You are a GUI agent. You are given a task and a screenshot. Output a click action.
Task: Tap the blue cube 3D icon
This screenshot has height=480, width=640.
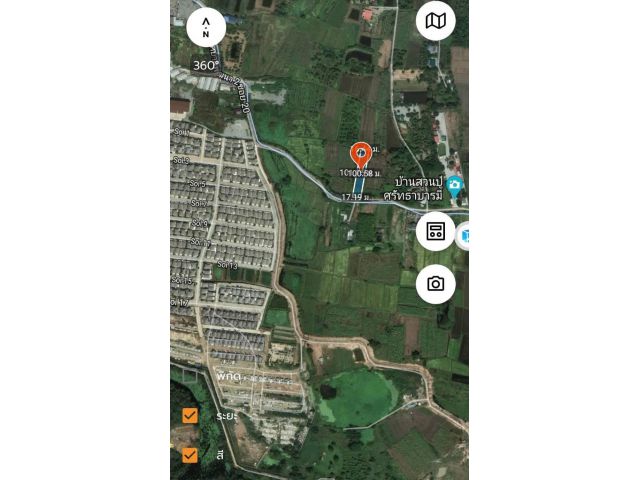point(464,237)
